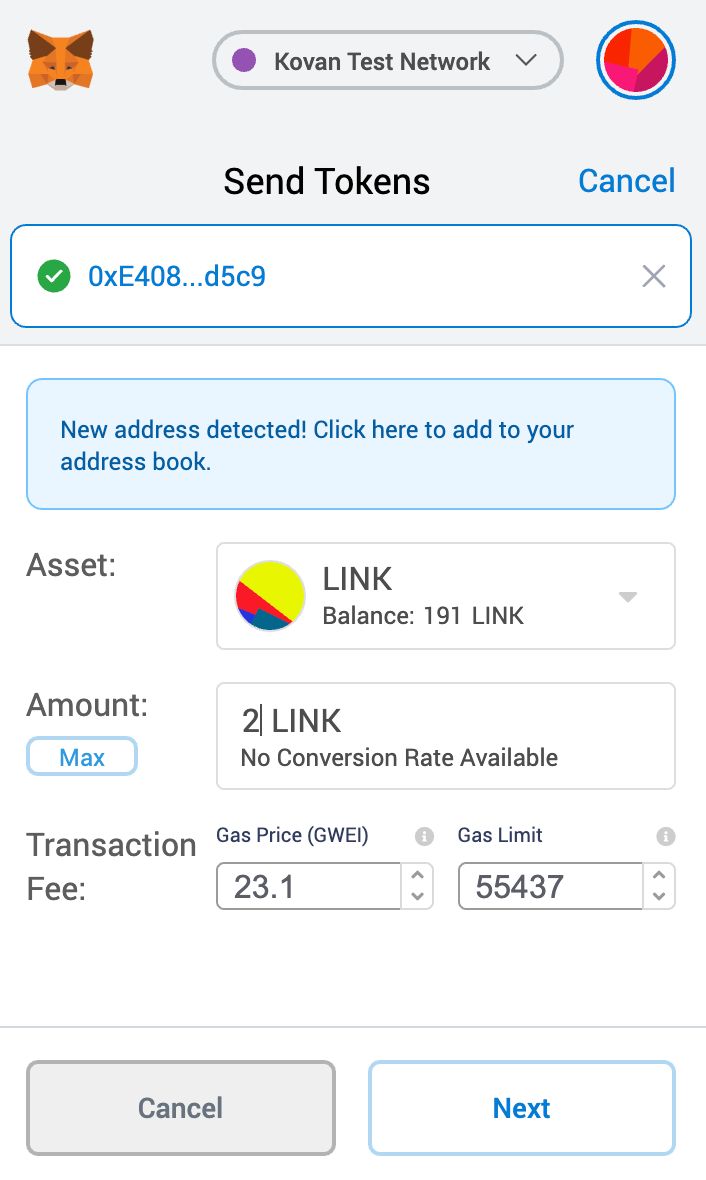This screenshot has height=1180, width=706.
Task: Open the account avatar menu
Action: (x=635, y=60)
